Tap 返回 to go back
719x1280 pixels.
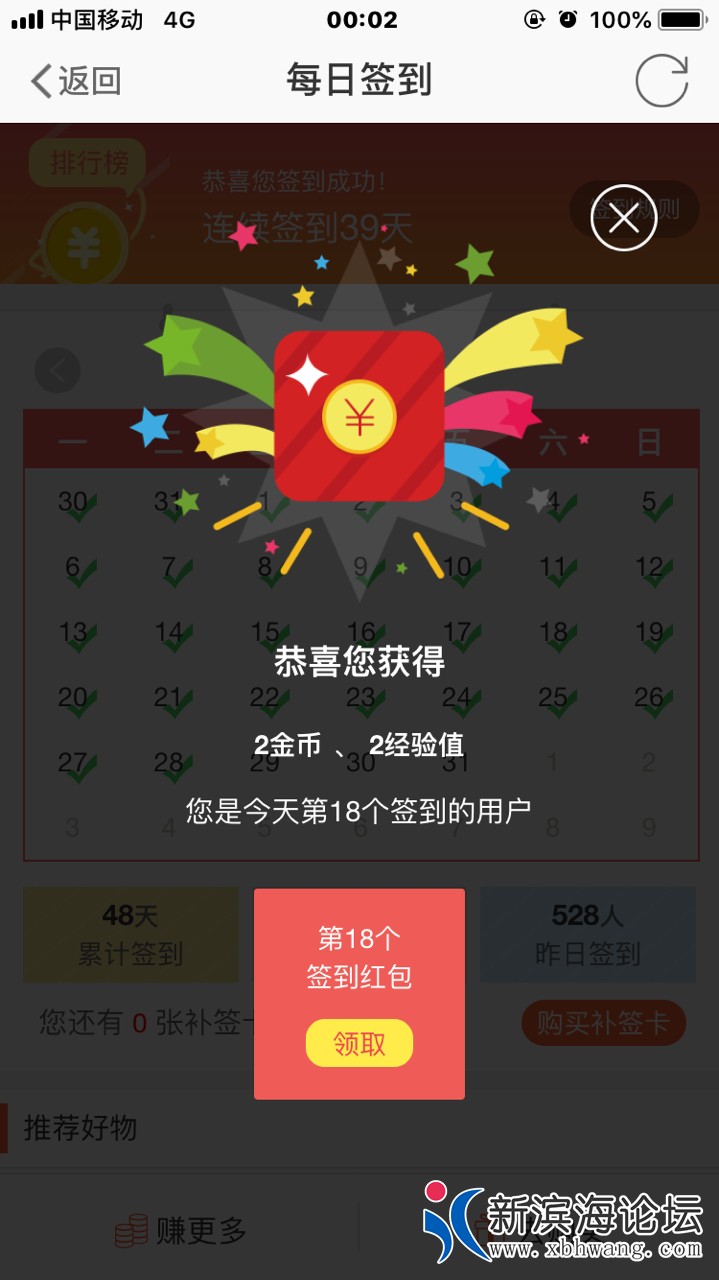click(75, 81)
